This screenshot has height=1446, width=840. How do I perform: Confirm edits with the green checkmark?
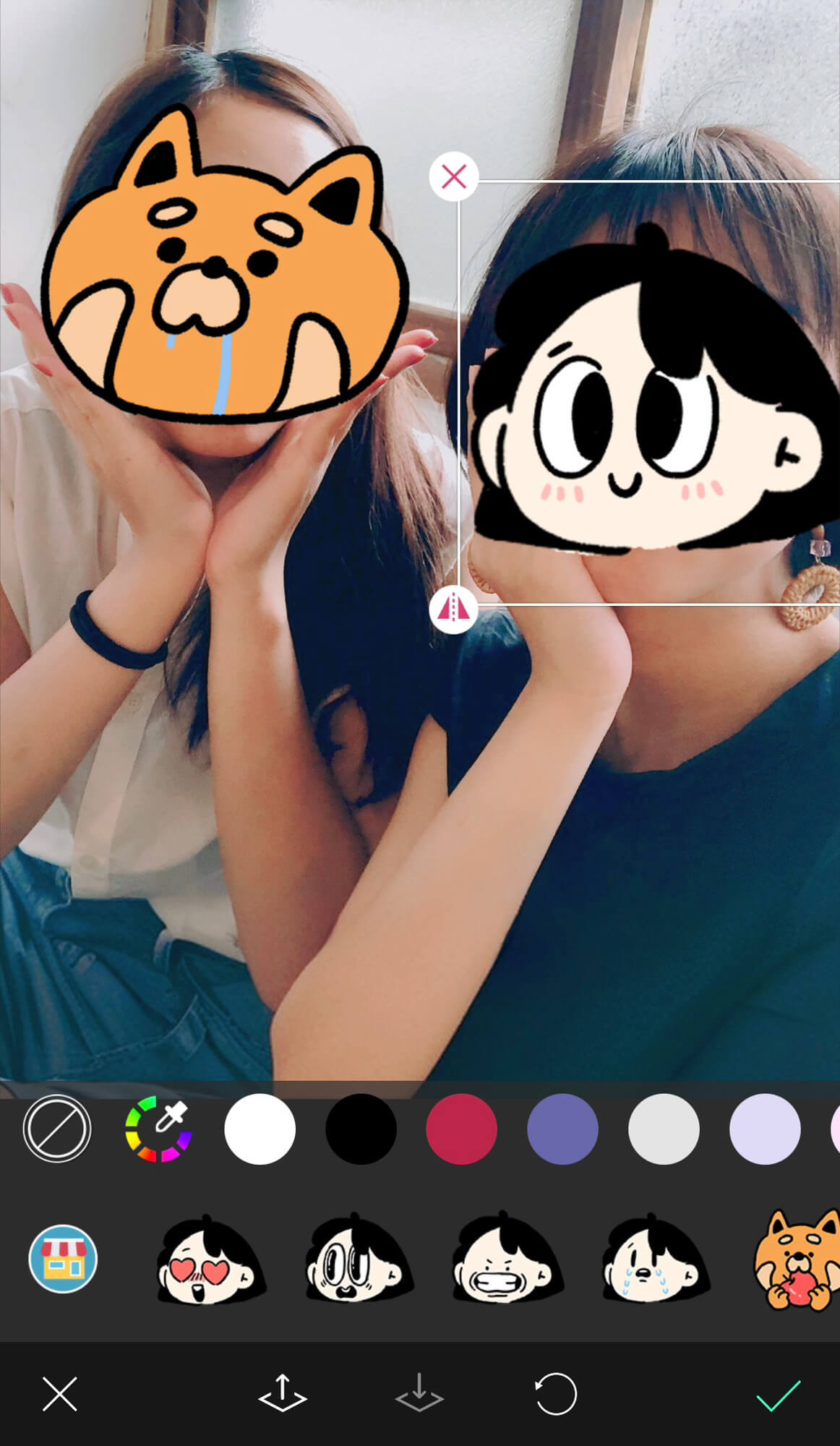[x=779, y=1395]
